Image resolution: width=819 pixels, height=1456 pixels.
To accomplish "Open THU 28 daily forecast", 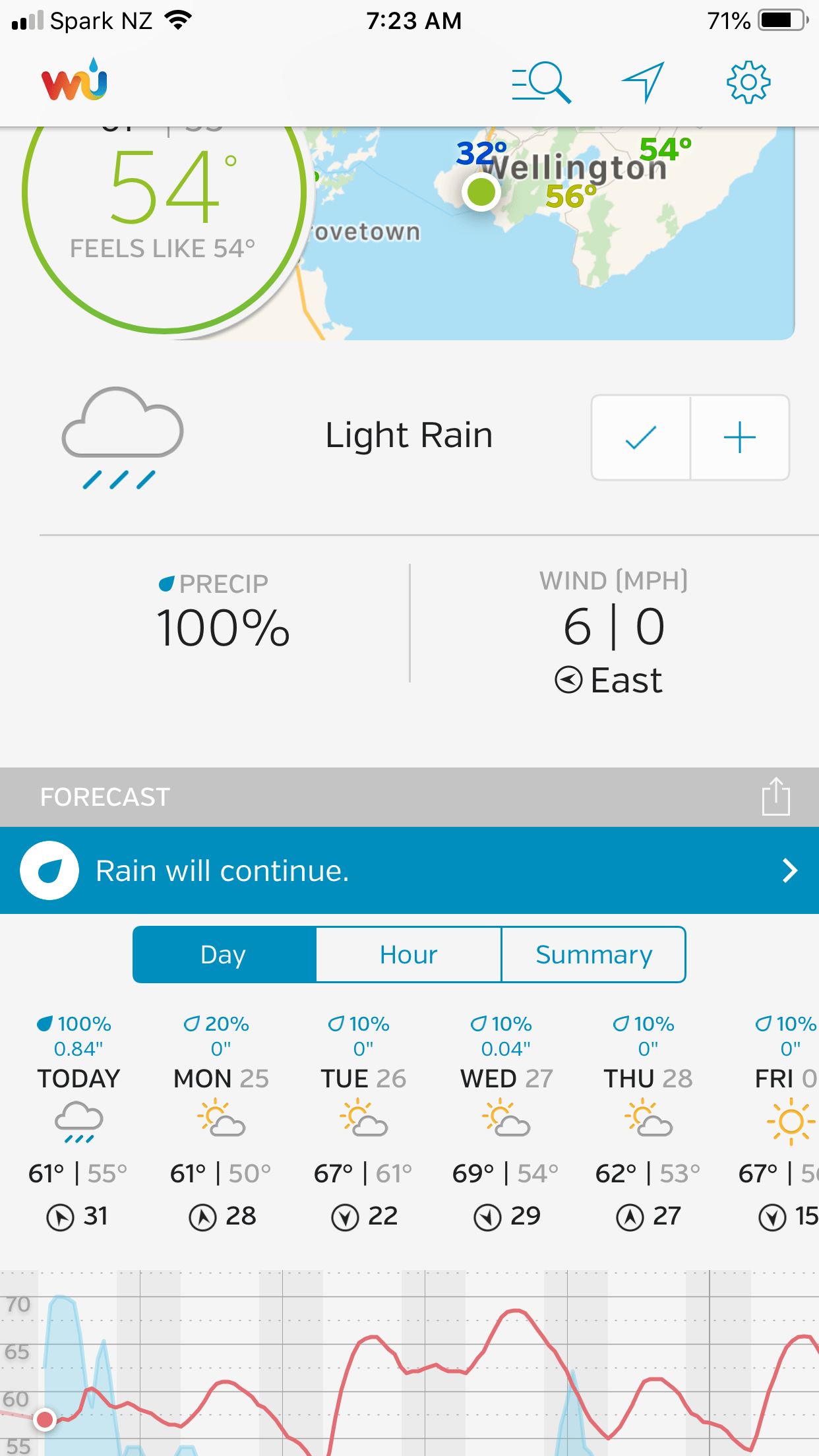I will tap(648, 1121).
